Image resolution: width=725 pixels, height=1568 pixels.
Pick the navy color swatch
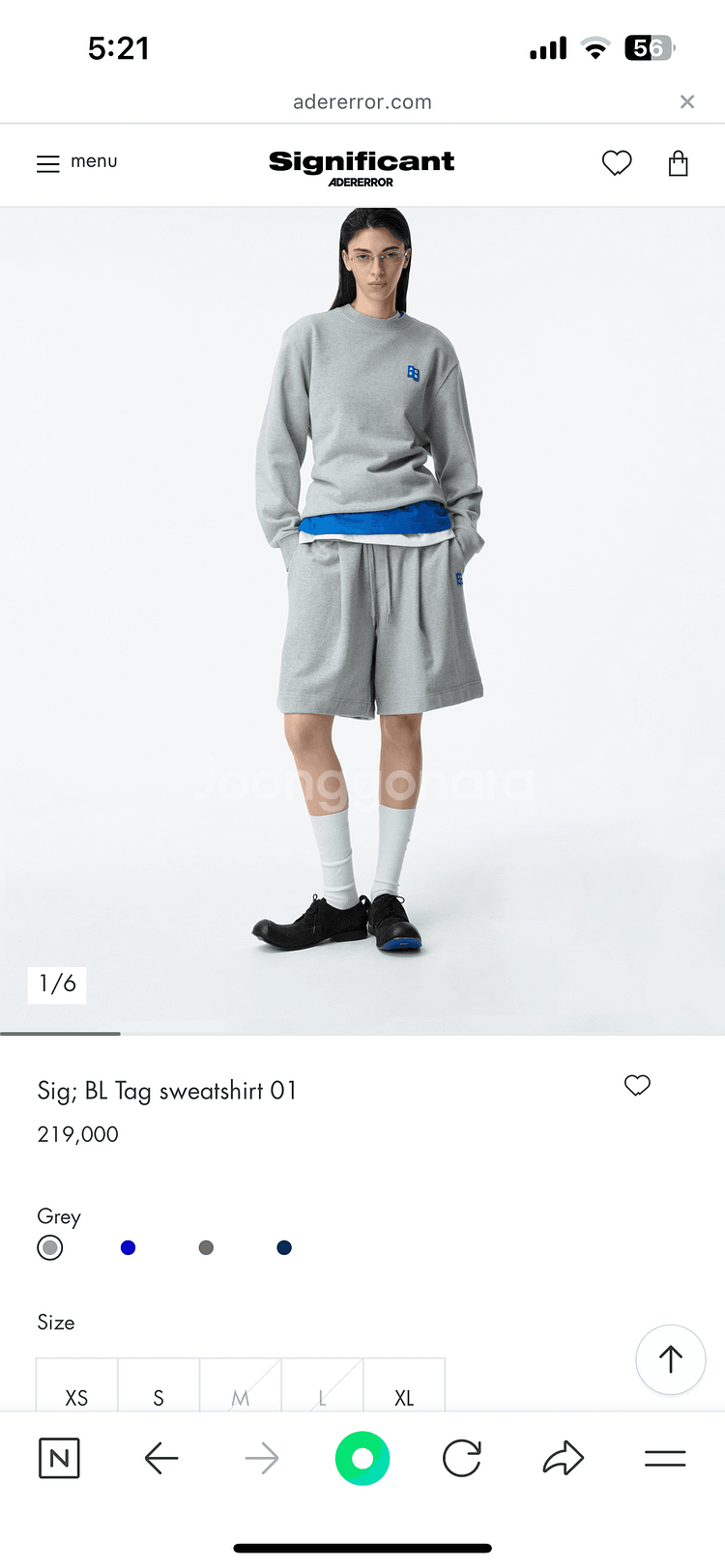coord(284,1247)
